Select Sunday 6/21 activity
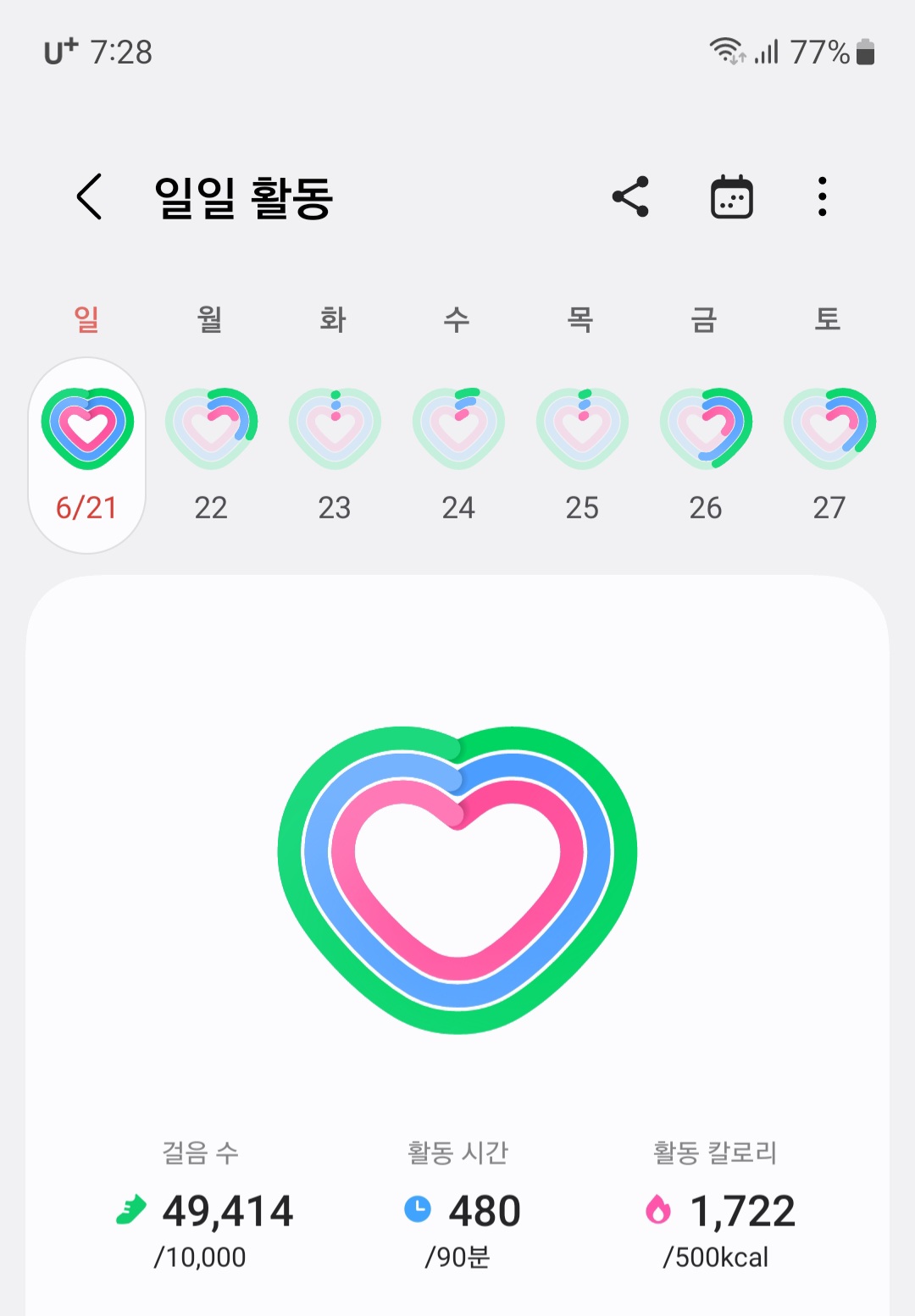The image size is (915, 1316). pyautogui.click(x=87, y=454)
